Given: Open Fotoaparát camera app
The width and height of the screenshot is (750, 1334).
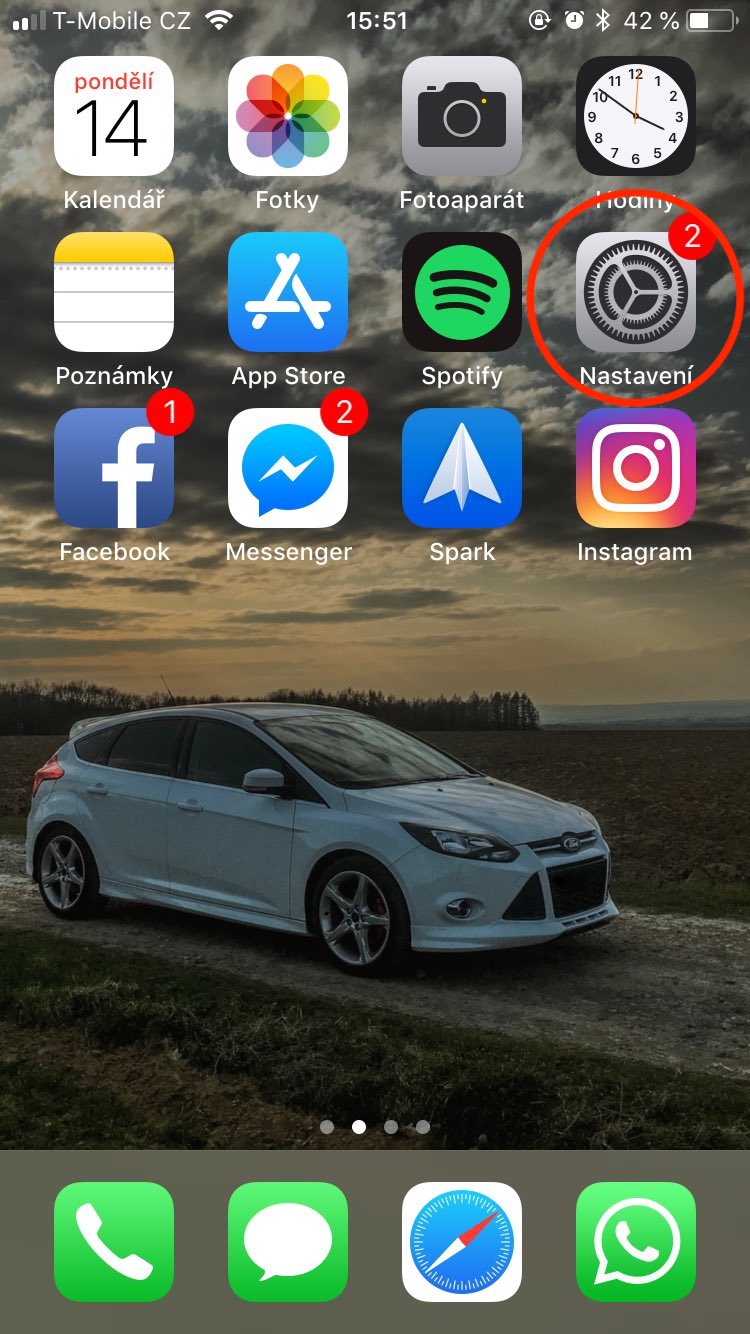Looking at the screenshot, I should 462,116.
